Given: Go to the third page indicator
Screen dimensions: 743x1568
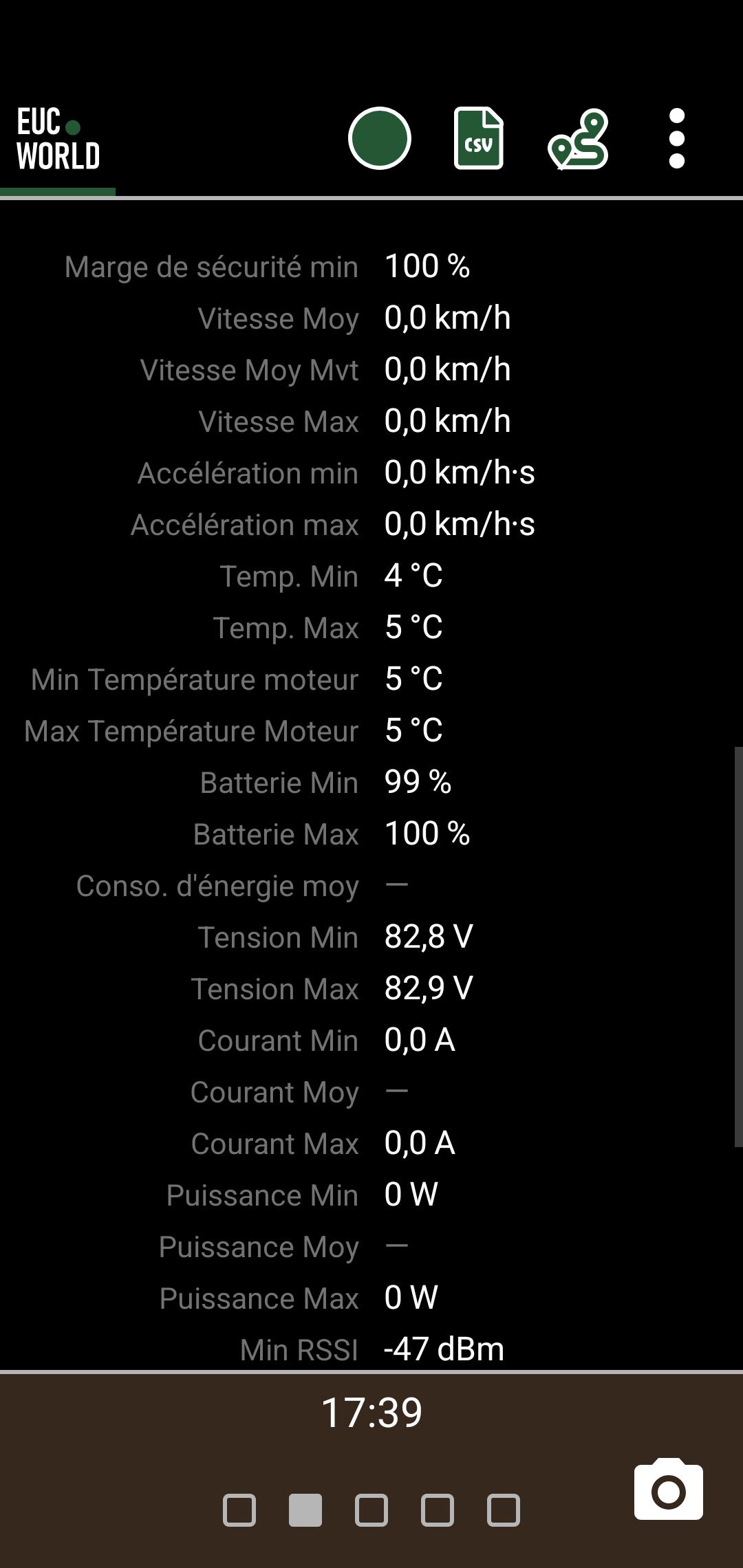Looking at the screenshot, I should tap(371, 1510).
